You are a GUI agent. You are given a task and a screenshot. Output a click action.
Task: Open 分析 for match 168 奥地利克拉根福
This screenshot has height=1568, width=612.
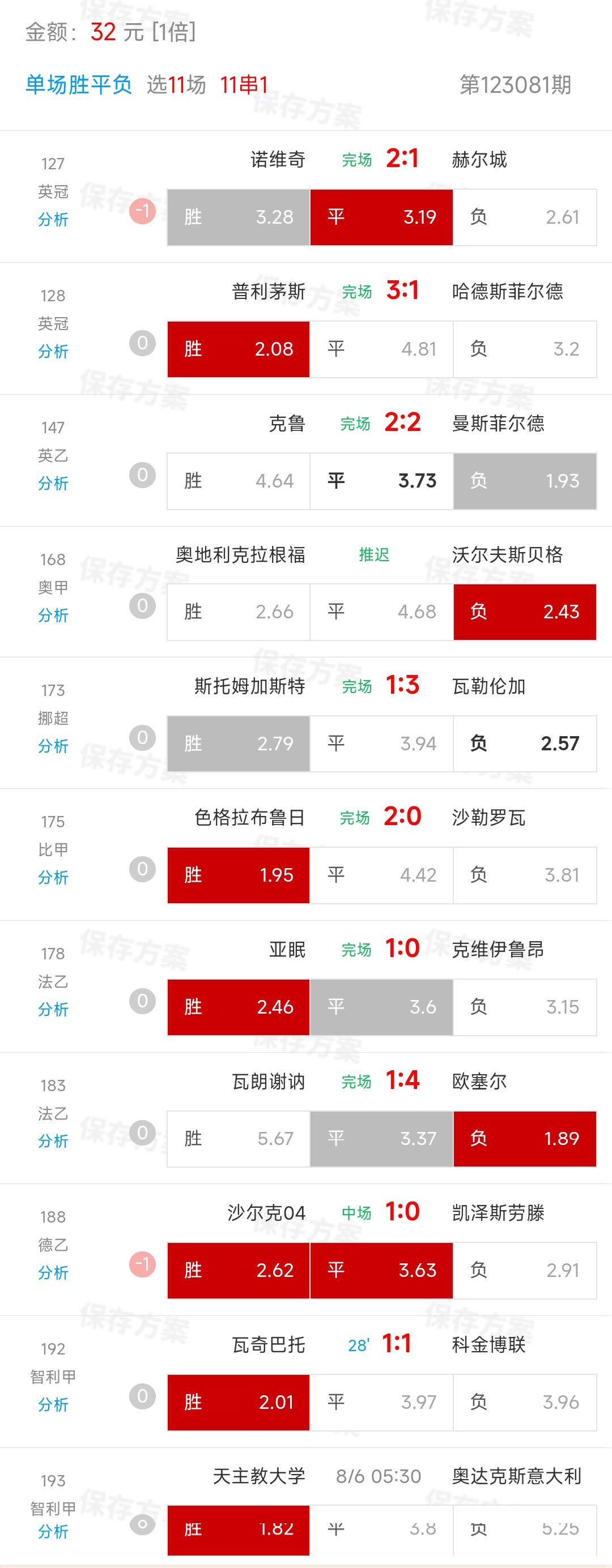53,616
